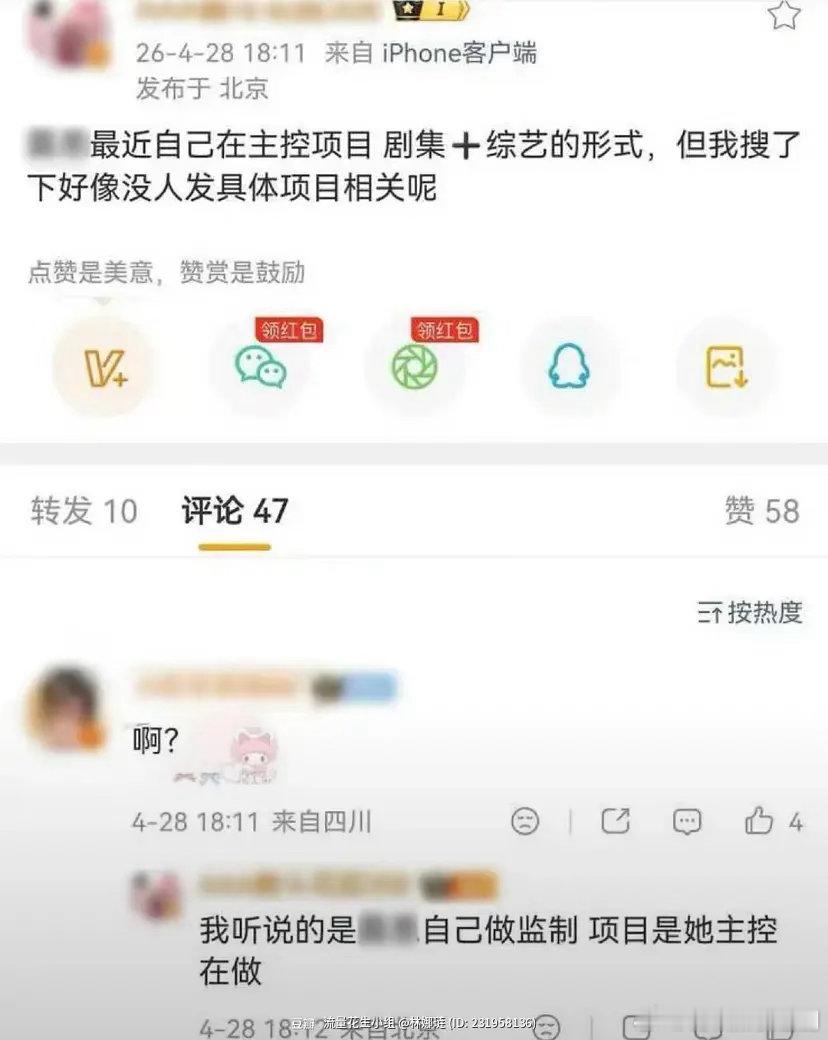Screen dimensions: 828x1040
Task: Like the comment from Sichuan user
Action: pyautogui.click(x=760, y=820)
